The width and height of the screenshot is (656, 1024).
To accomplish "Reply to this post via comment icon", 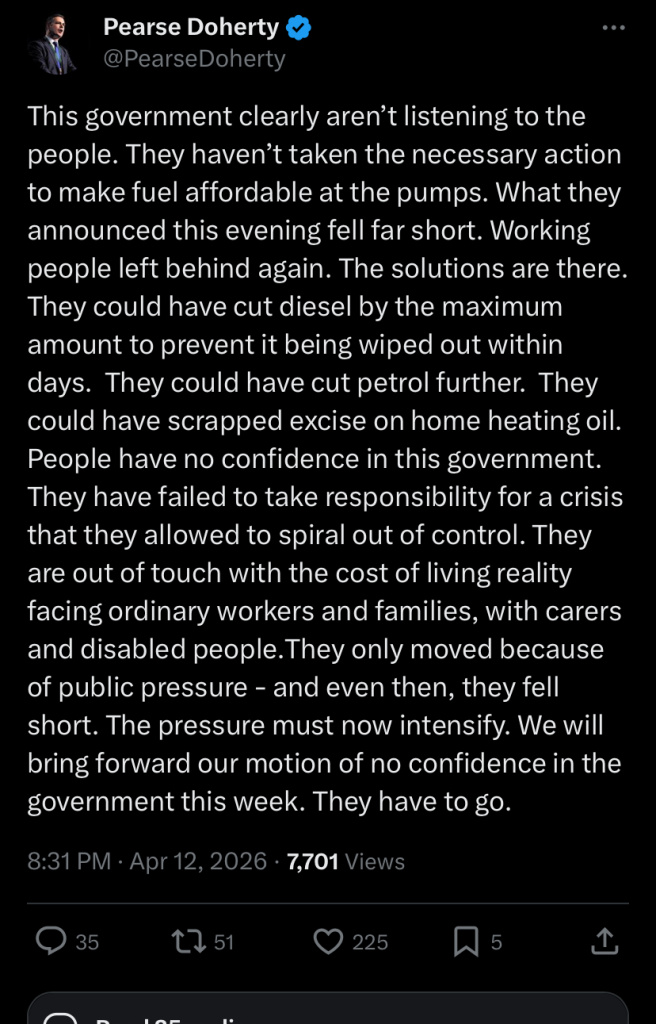I will pos(51,941).
